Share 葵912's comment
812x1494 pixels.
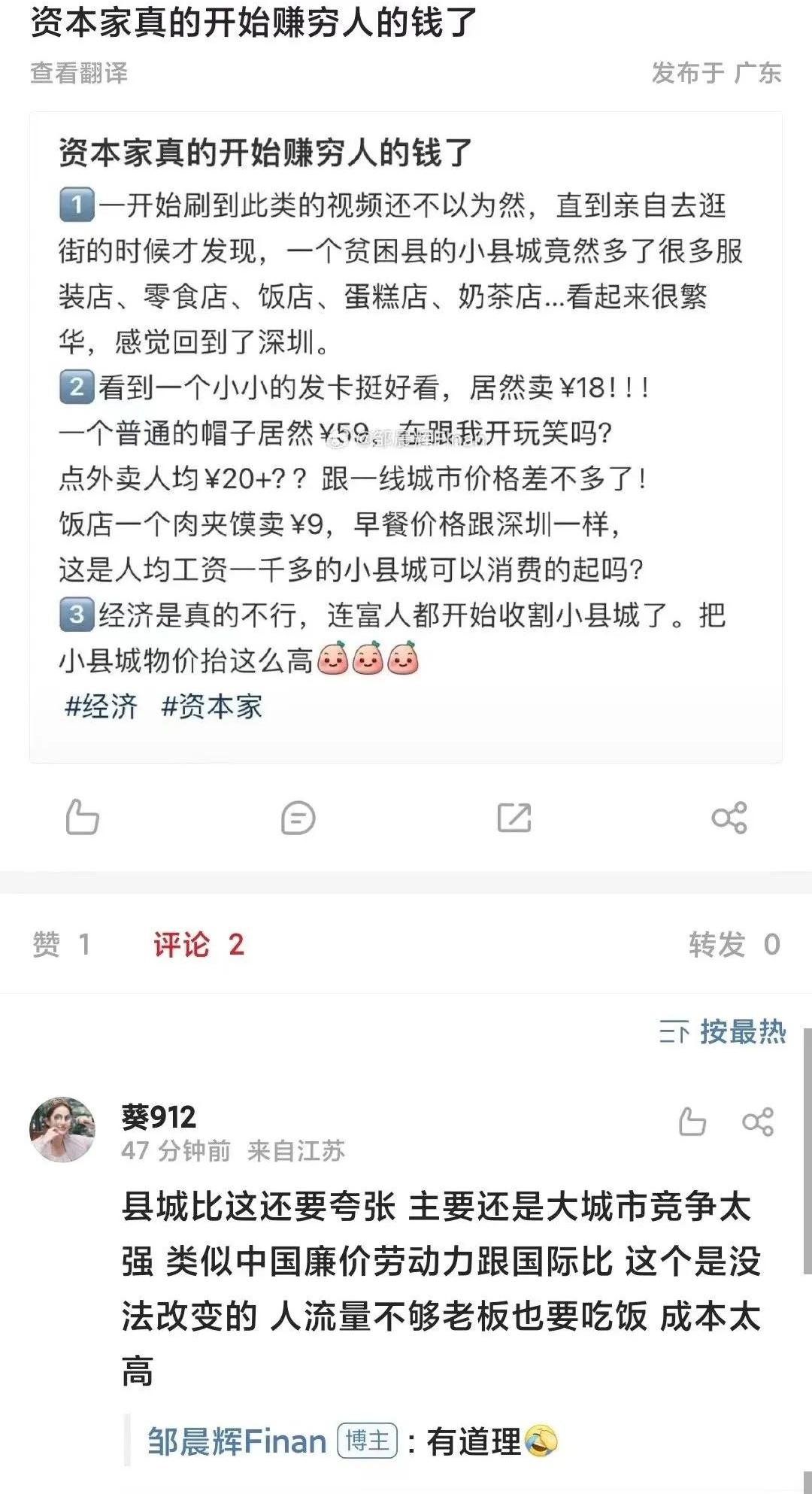pos(757,1122)
